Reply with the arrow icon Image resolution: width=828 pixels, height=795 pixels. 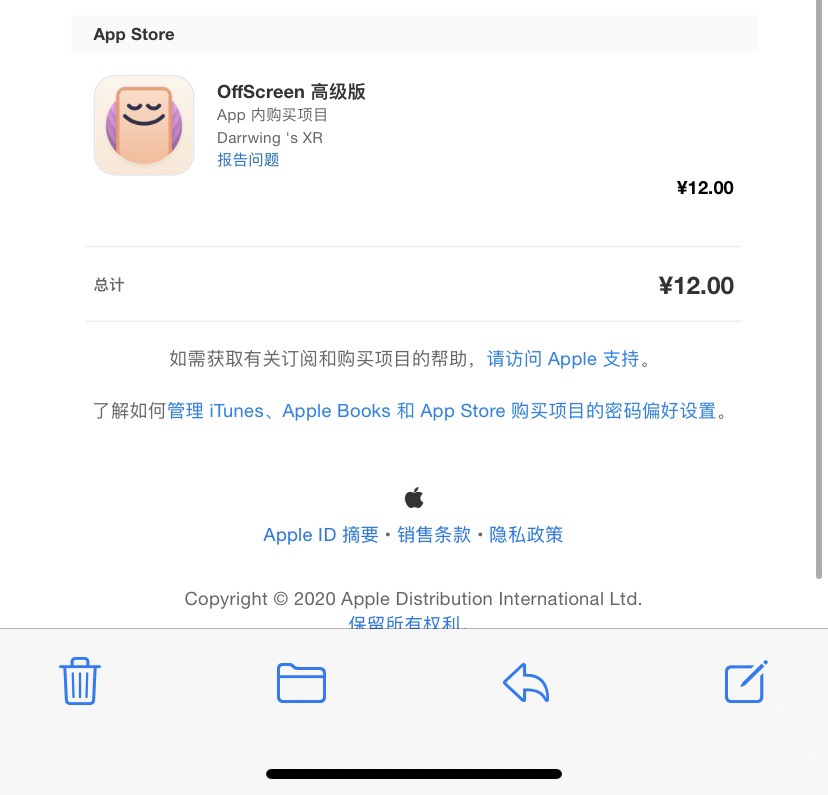[x=526, y=683]
